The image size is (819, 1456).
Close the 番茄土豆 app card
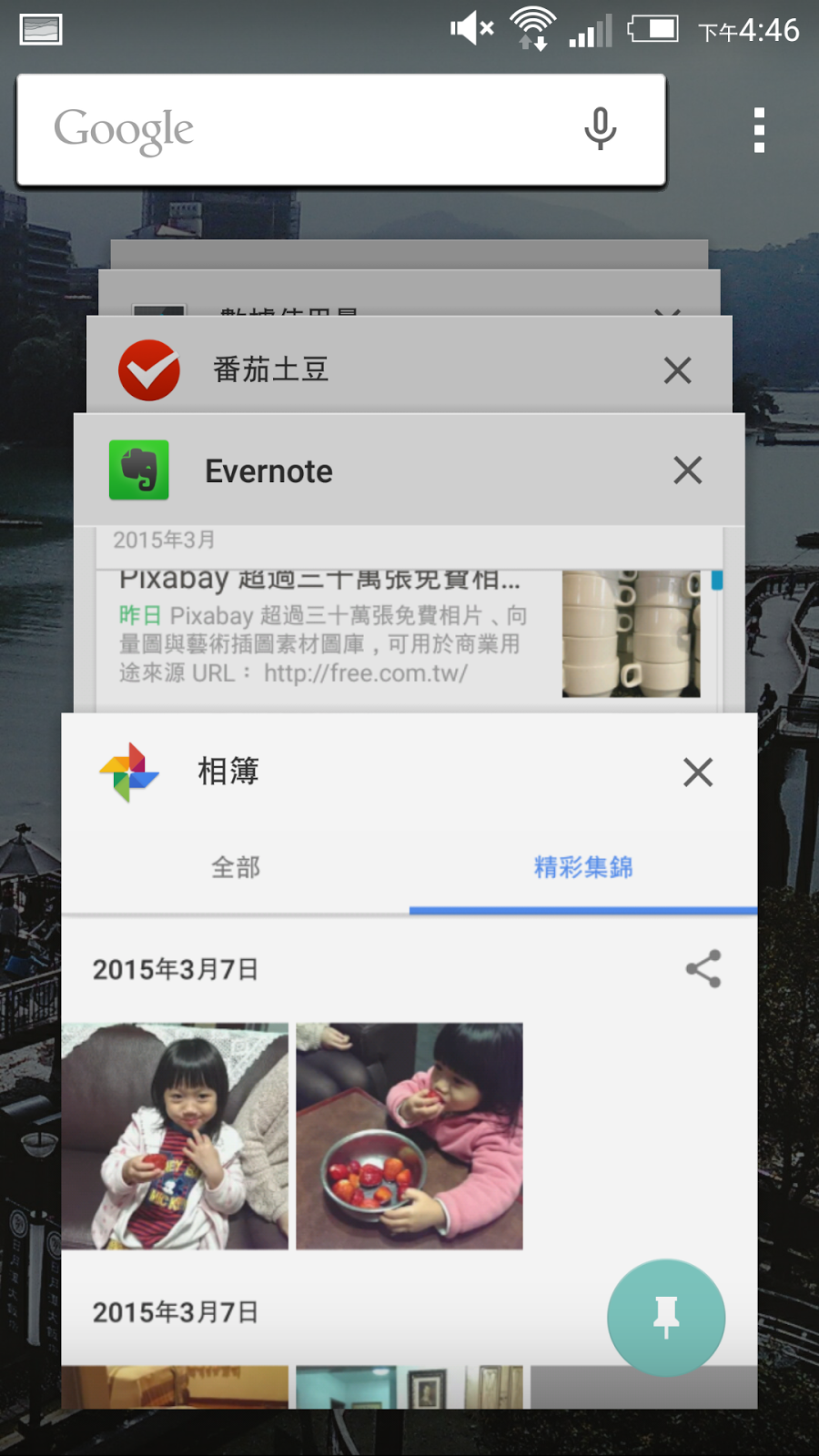(677, 370)
